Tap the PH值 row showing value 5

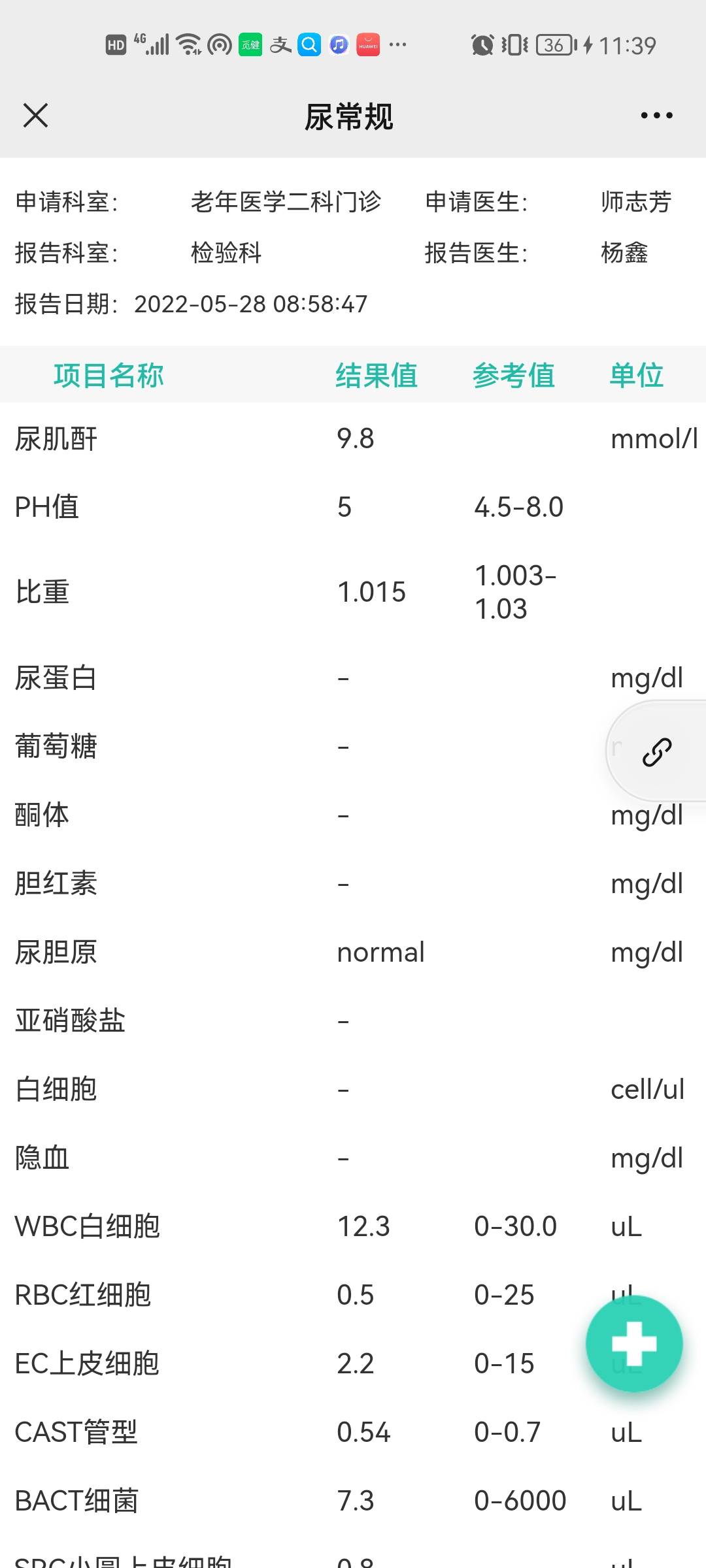tap(196, 507)
